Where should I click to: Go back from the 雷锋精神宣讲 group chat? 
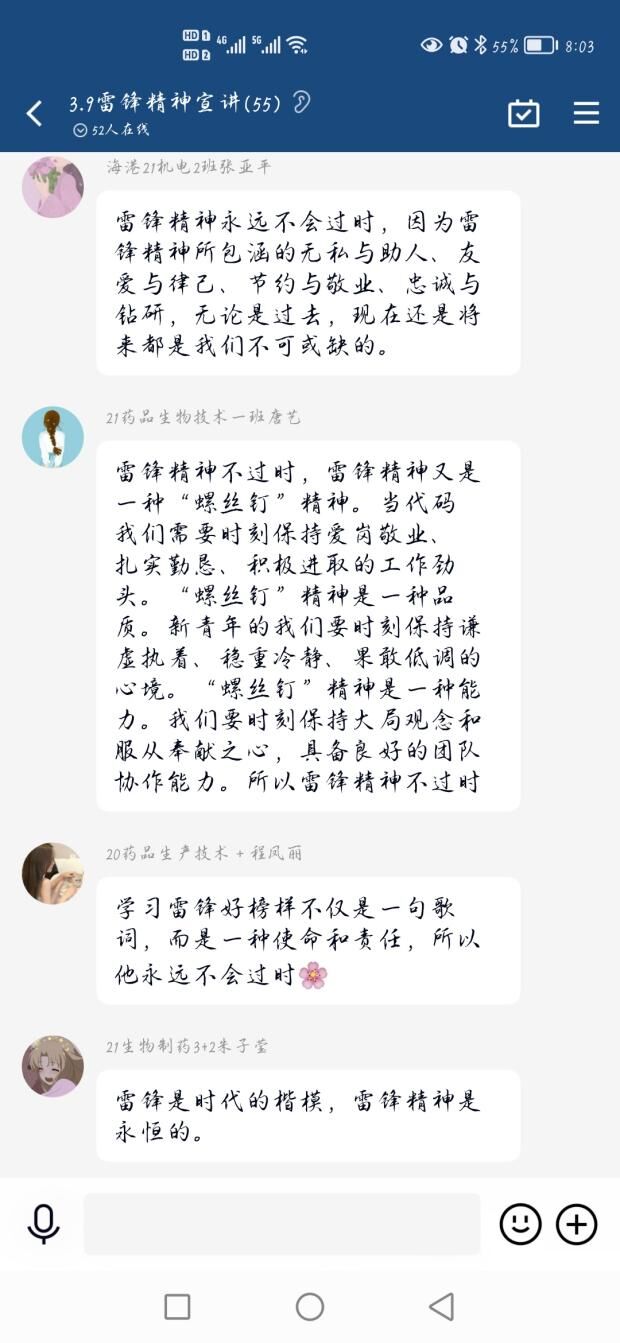tap(34, 113)
